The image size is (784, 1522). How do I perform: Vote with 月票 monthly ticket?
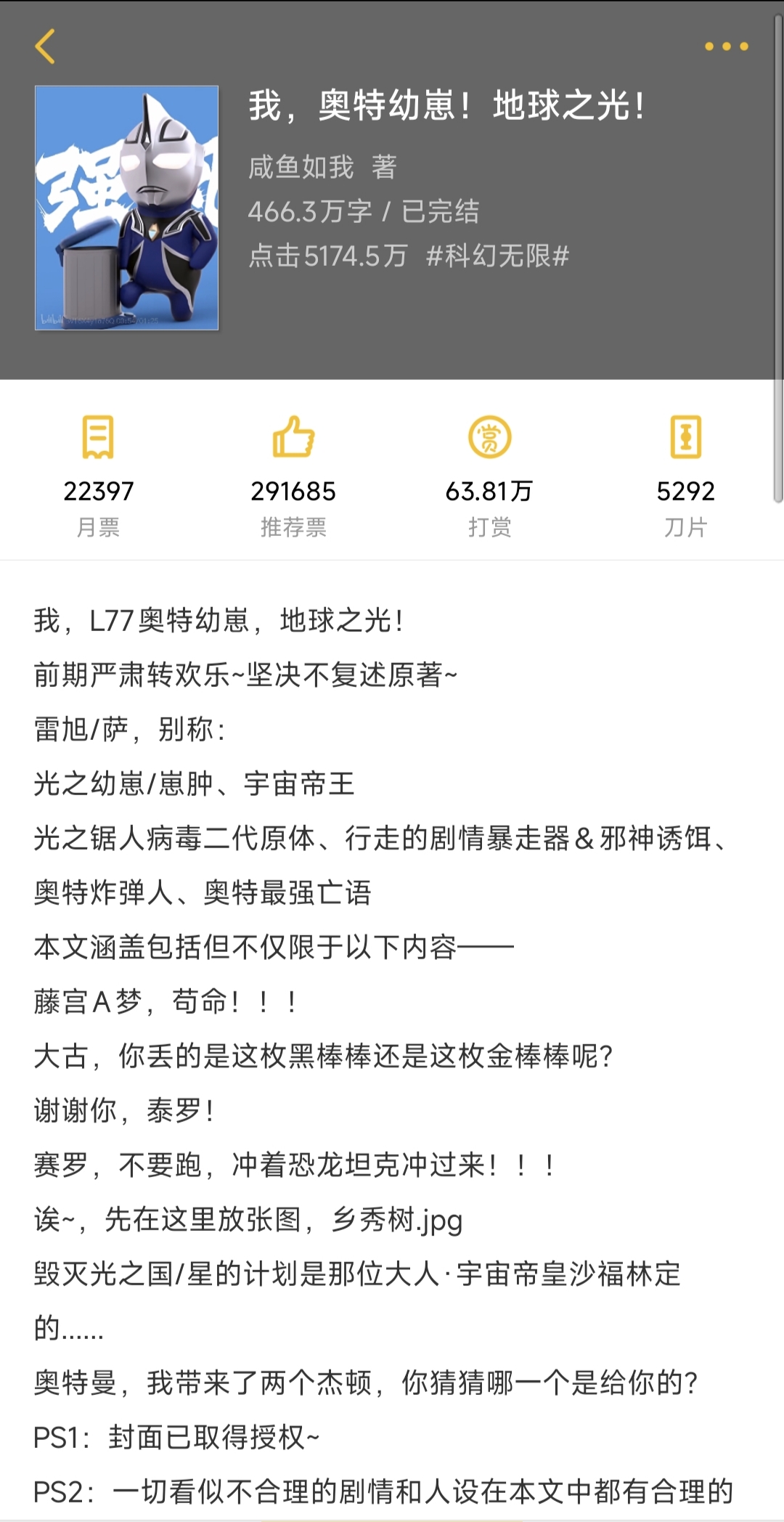98,475
